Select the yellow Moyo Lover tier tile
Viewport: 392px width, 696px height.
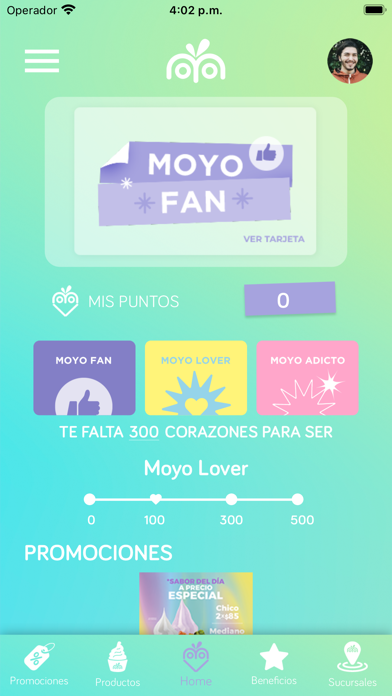(x=196, y=378)
